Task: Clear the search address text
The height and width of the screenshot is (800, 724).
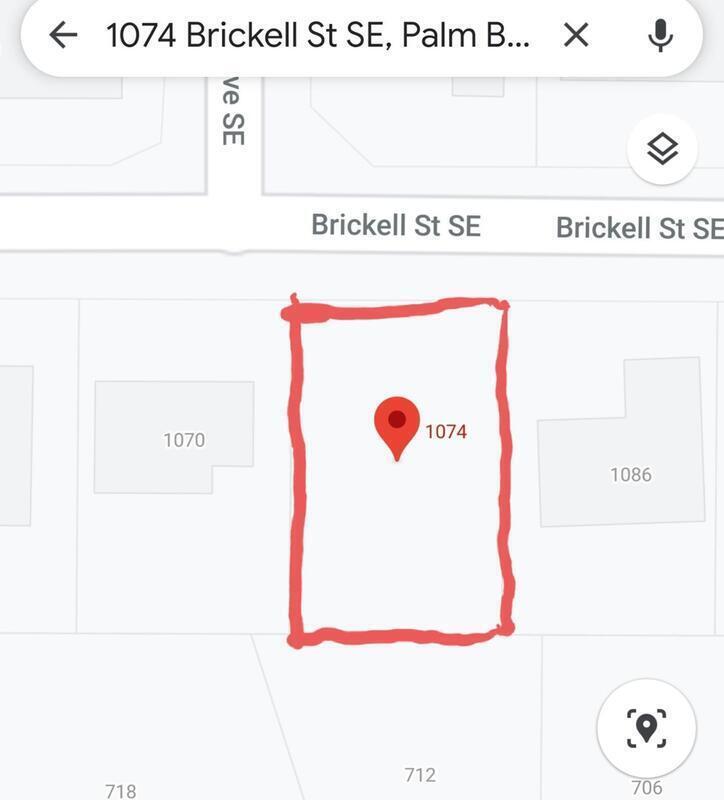Action: coord(576,36)
